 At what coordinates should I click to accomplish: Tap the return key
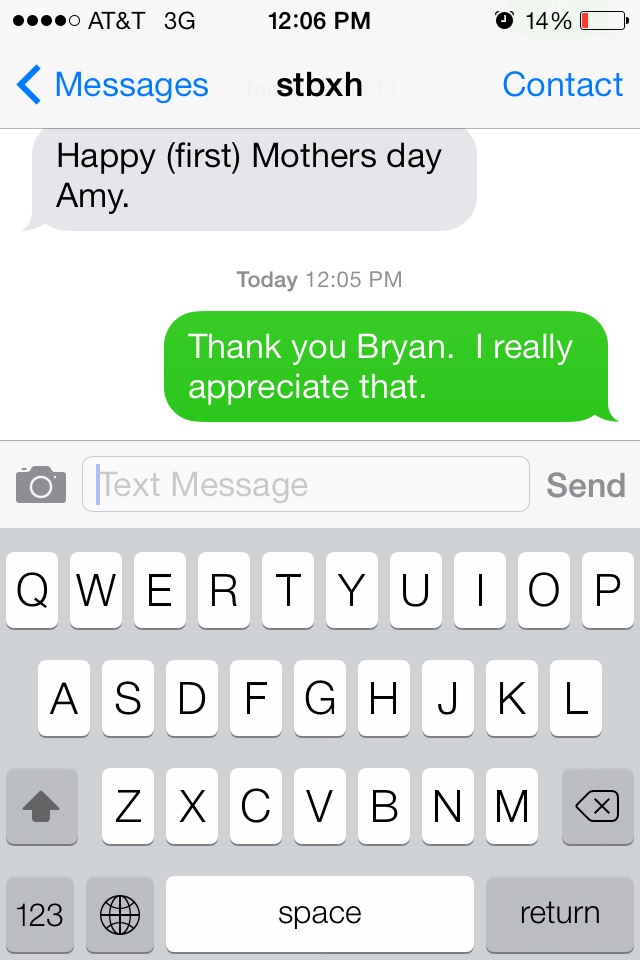tap(559, 914)
